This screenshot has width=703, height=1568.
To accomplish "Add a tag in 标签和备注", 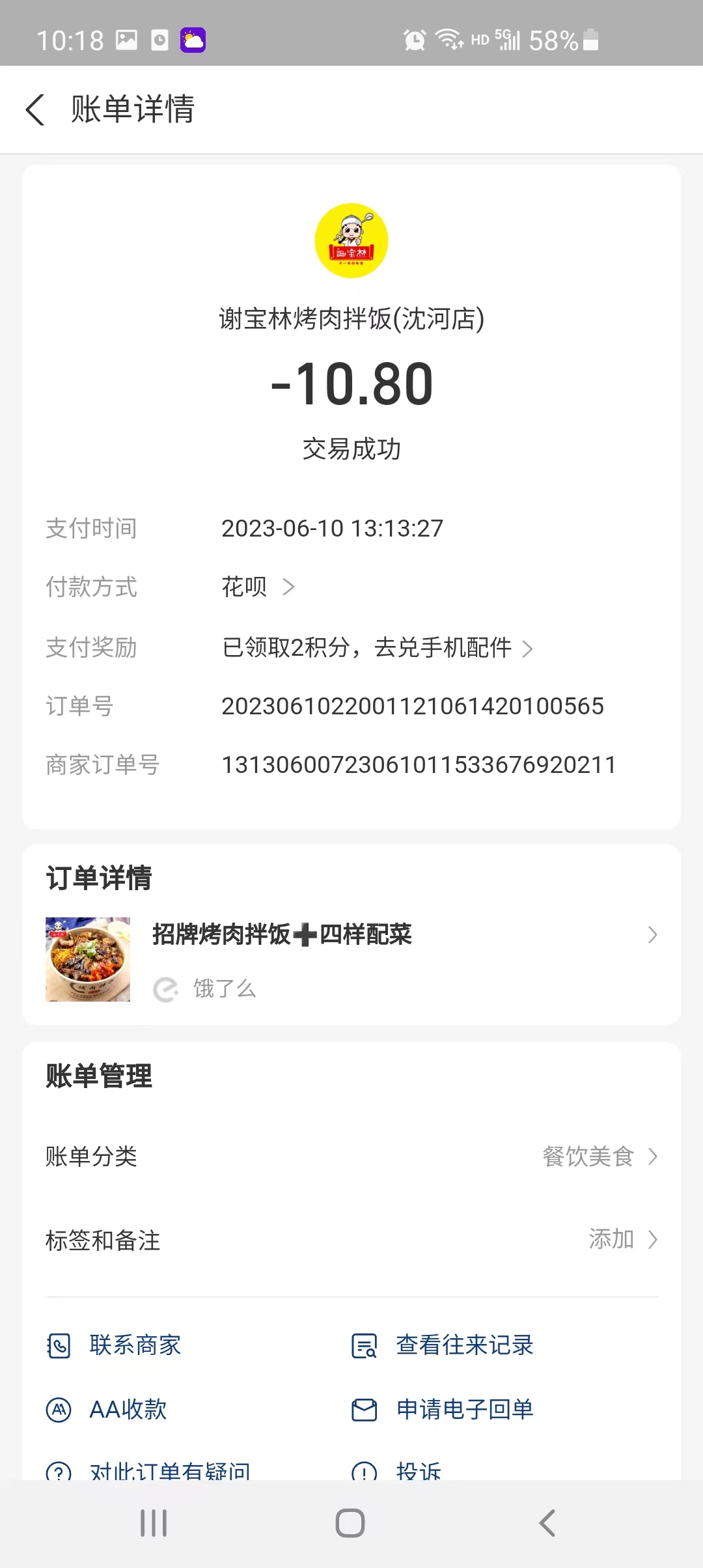I will pyautogui.click(x=622, y=1239).
